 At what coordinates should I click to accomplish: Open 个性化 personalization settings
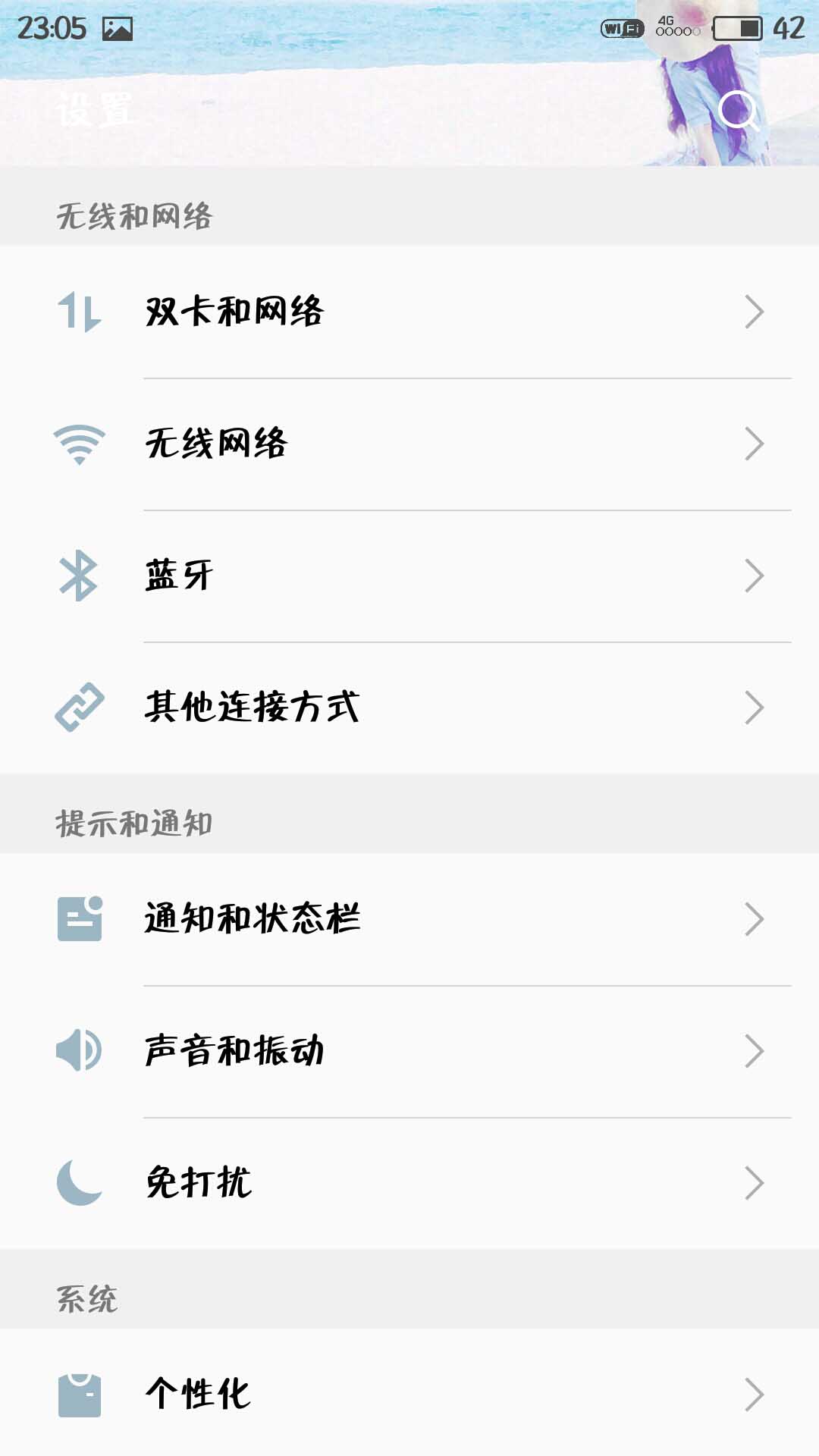click(x=409, y=1394)
